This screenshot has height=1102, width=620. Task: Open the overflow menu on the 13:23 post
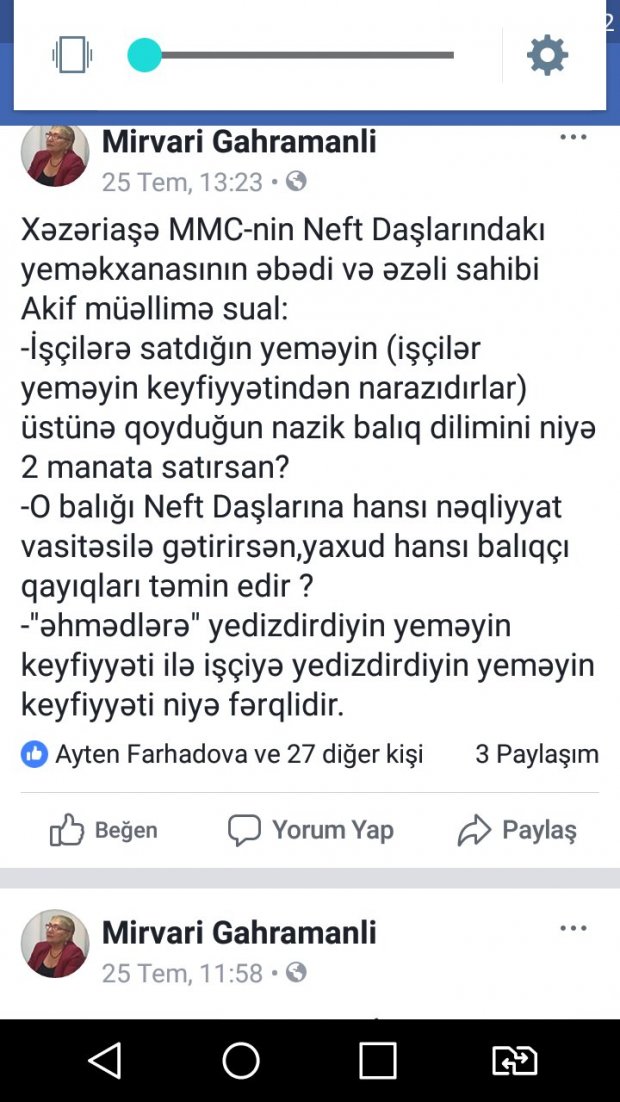point(573,138)
